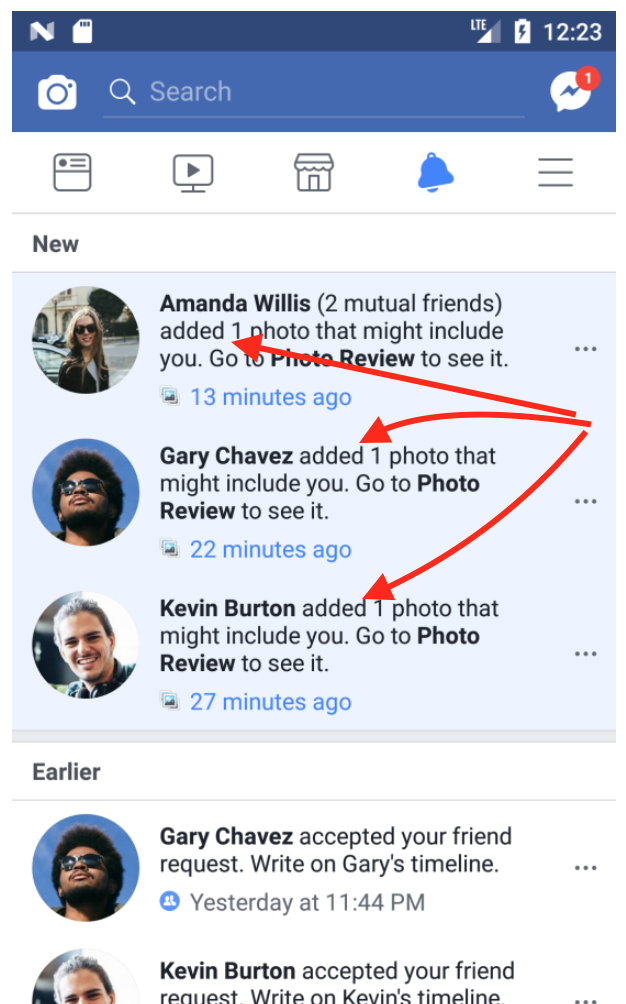
Task: Open options for Gary's friend request notification
Action: (x=586, y=867)
